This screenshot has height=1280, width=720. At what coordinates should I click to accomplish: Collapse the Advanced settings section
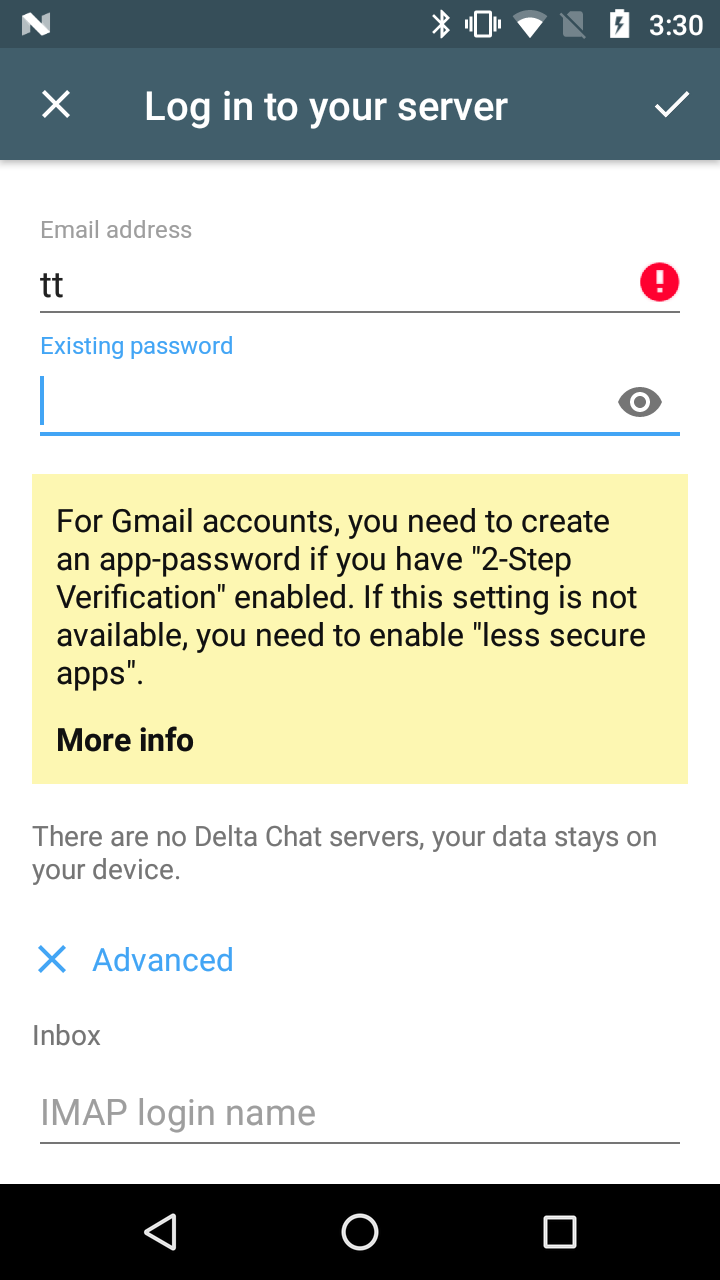135,960
